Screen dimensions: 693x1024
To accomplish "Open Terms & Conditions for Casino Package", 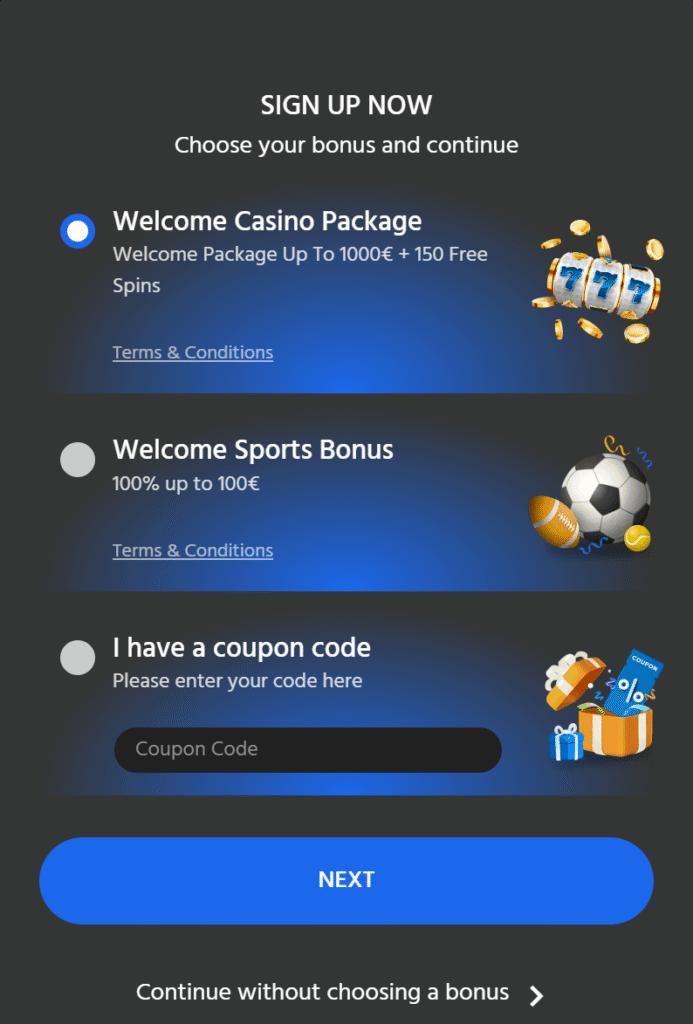I will (x=193, y=352).
